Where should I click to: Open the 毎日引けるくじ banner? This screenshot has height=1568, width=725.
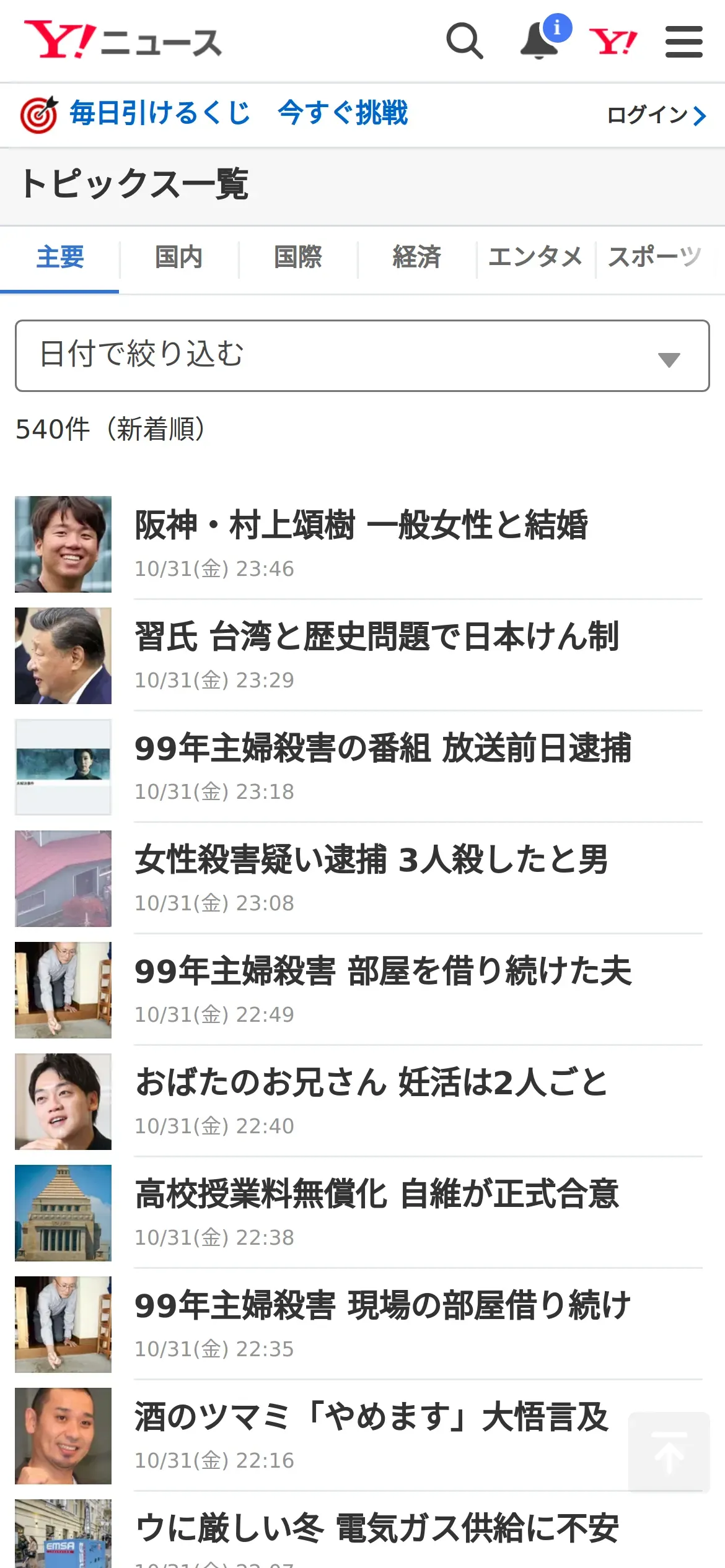coord(214,114)
